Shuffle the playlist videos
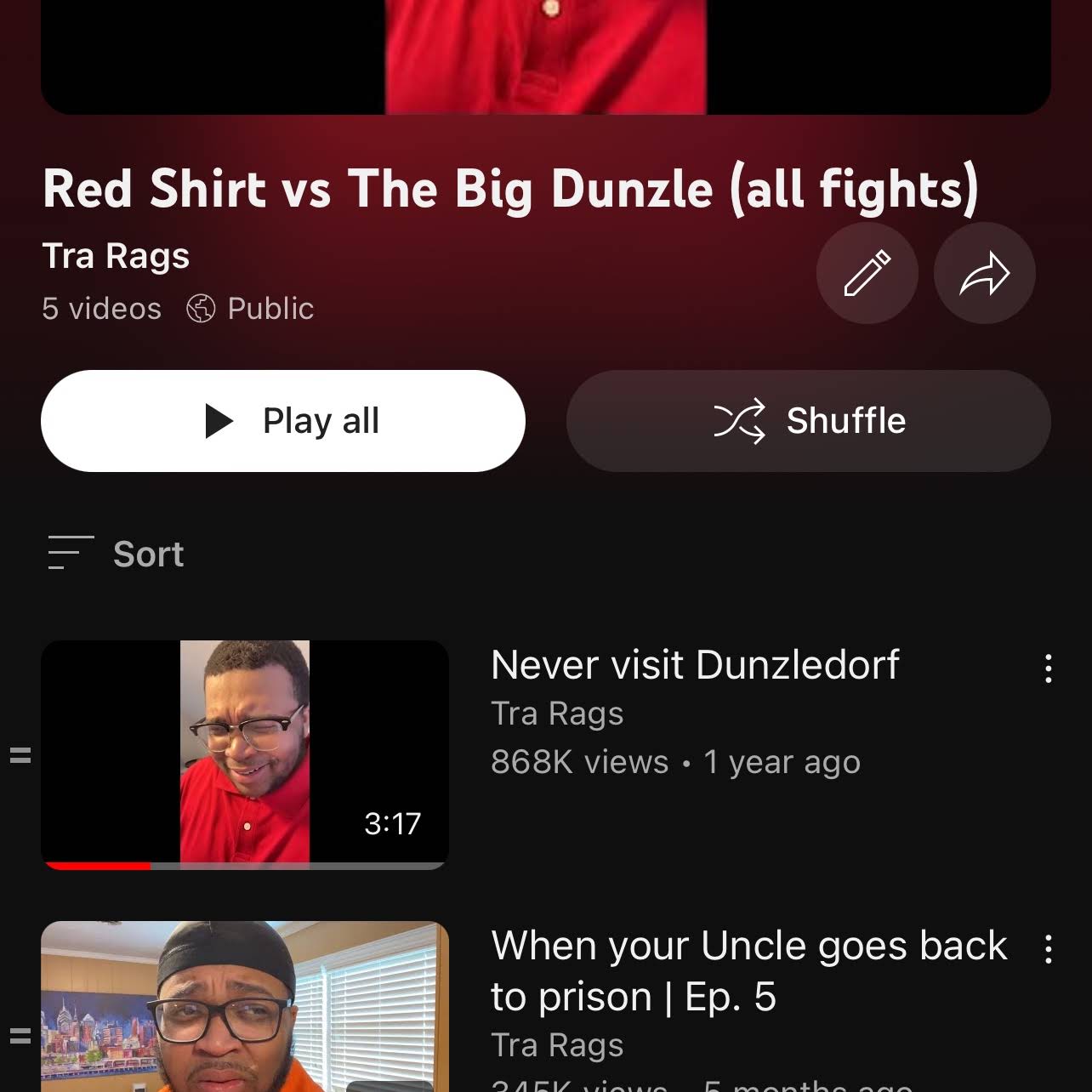Screen dimensions: 1092x1092 pos(809,421)
